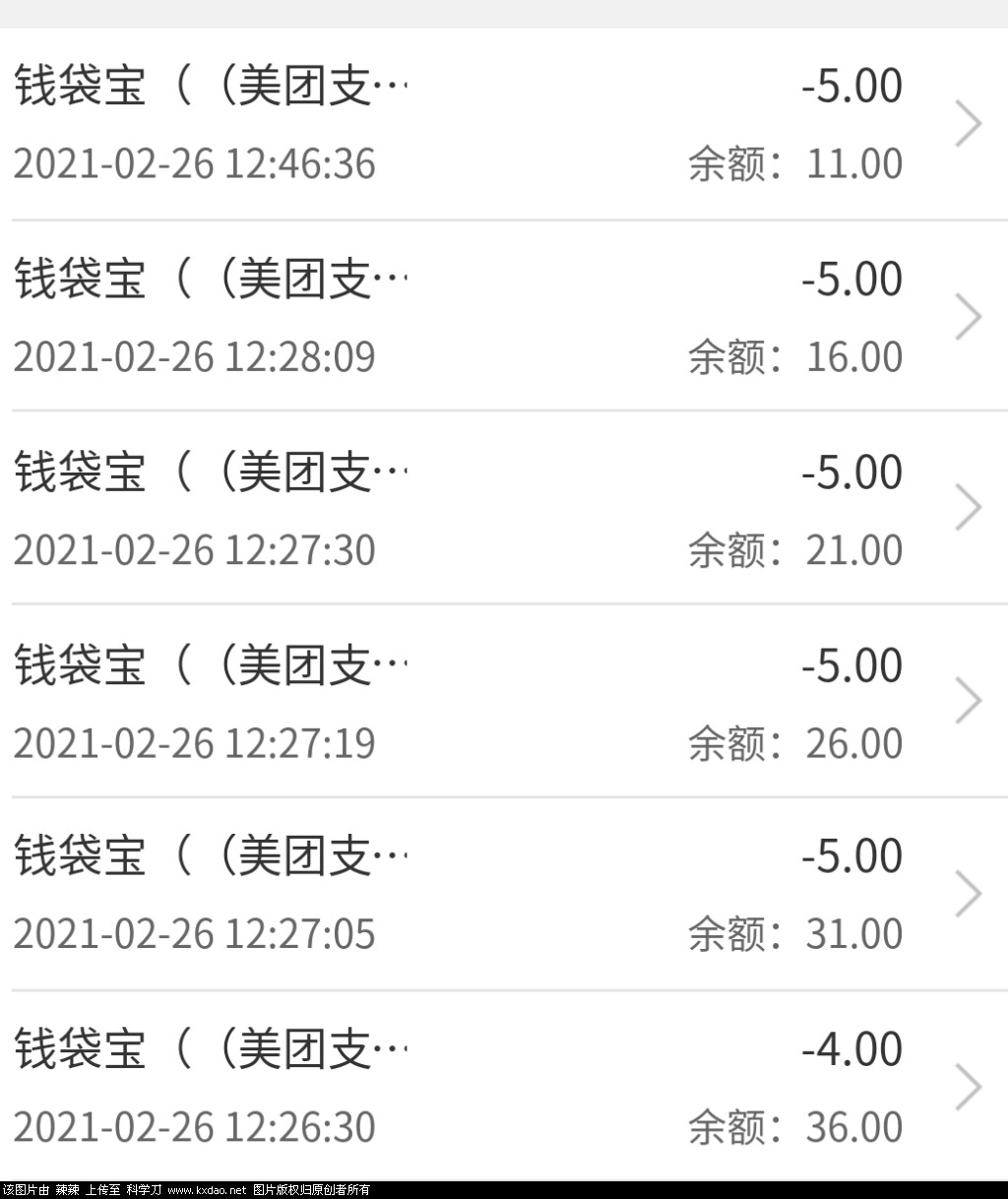Click the 余额 36.00 balance text
Image resolution: width=1008 pixels, height=1199 pixels.
click(x=793, y=1125)
